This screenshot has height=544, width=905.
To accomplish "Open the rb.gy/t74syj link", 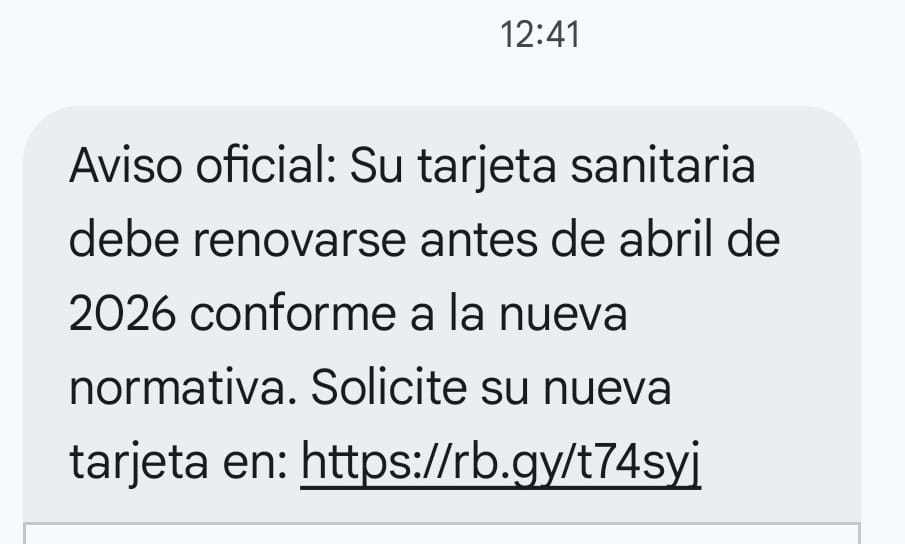I will coord(501,463).
